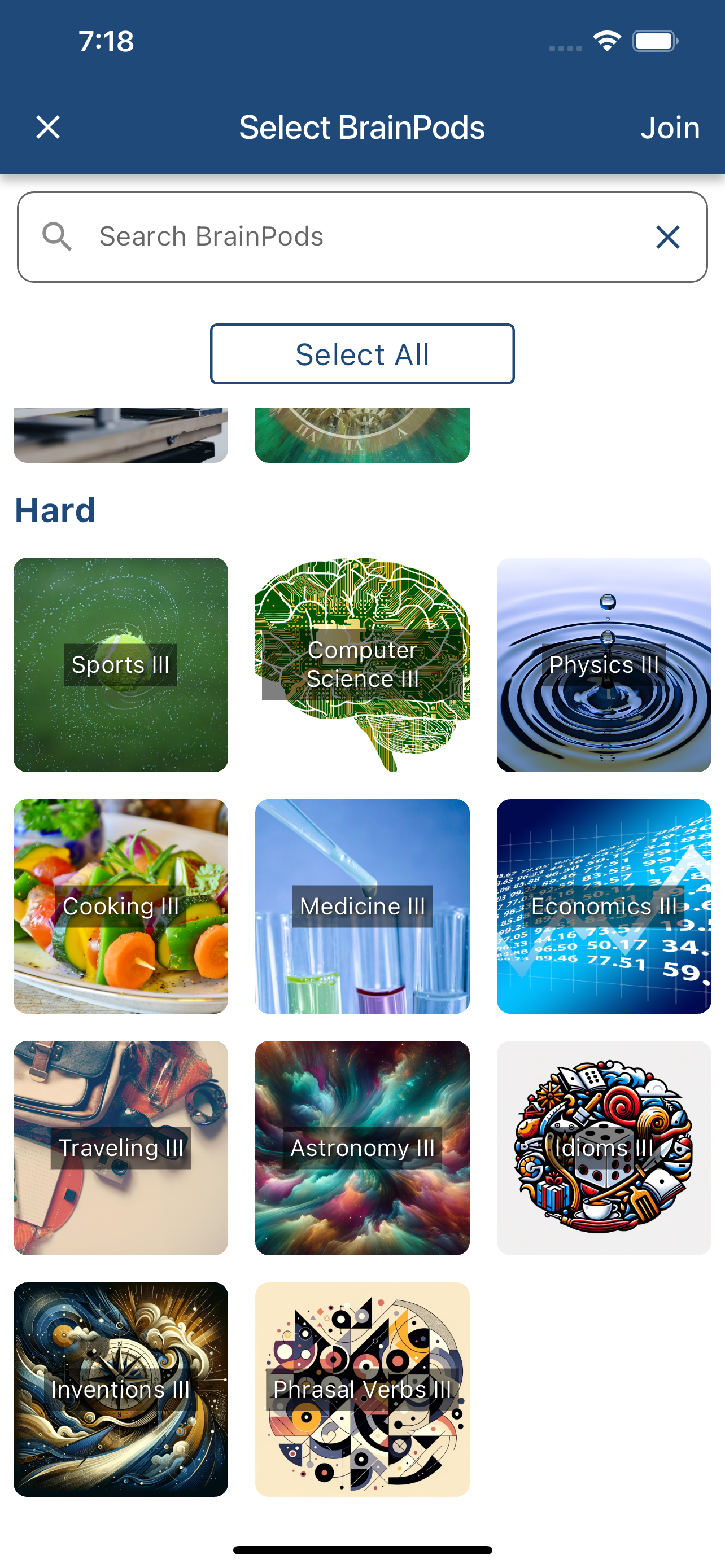Close the Select BrainPods screen

tap(48, 127)
